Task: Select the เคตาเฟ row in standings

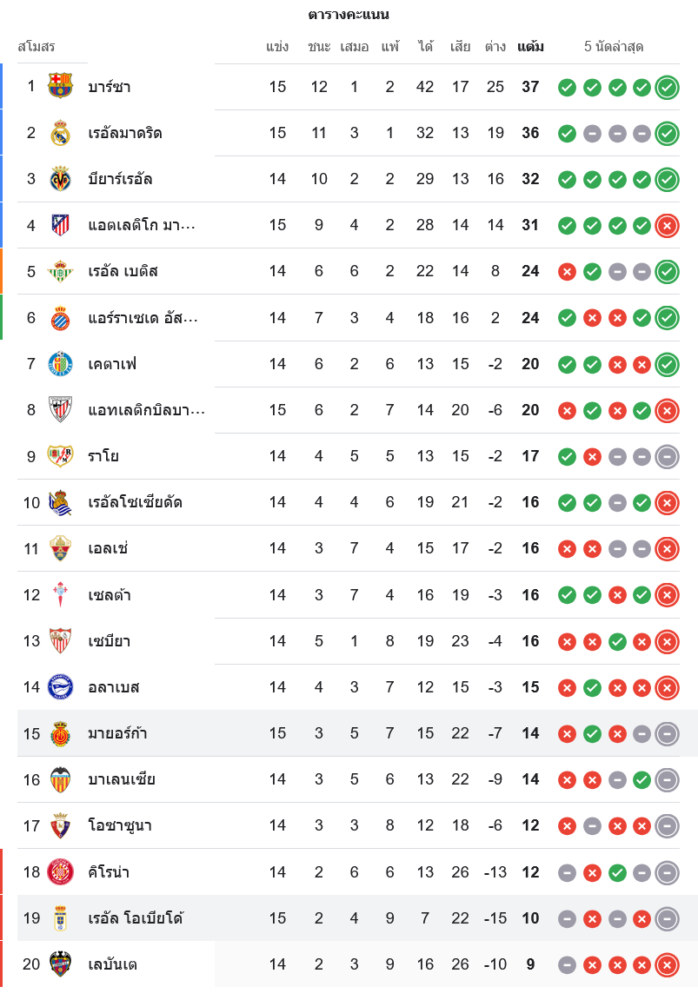Action: click(x=112, y=364)
